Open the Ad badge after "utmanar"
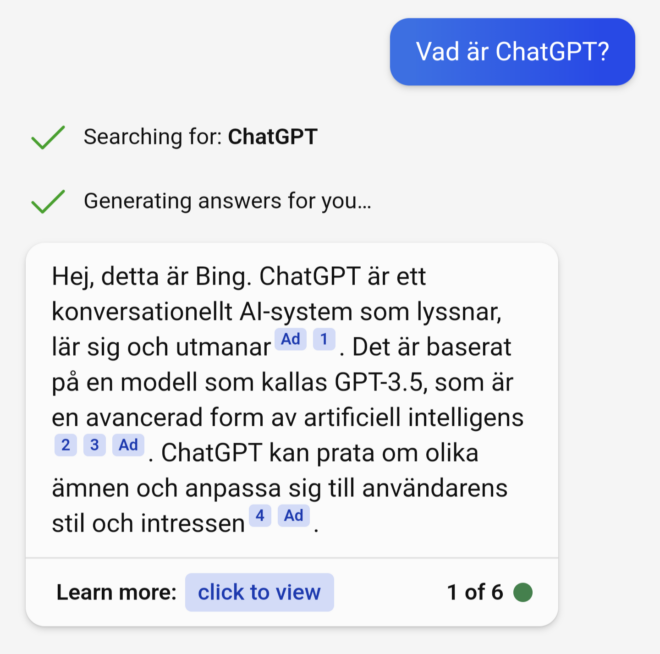The height and width of the screenshot is (654, 660). 290,339
